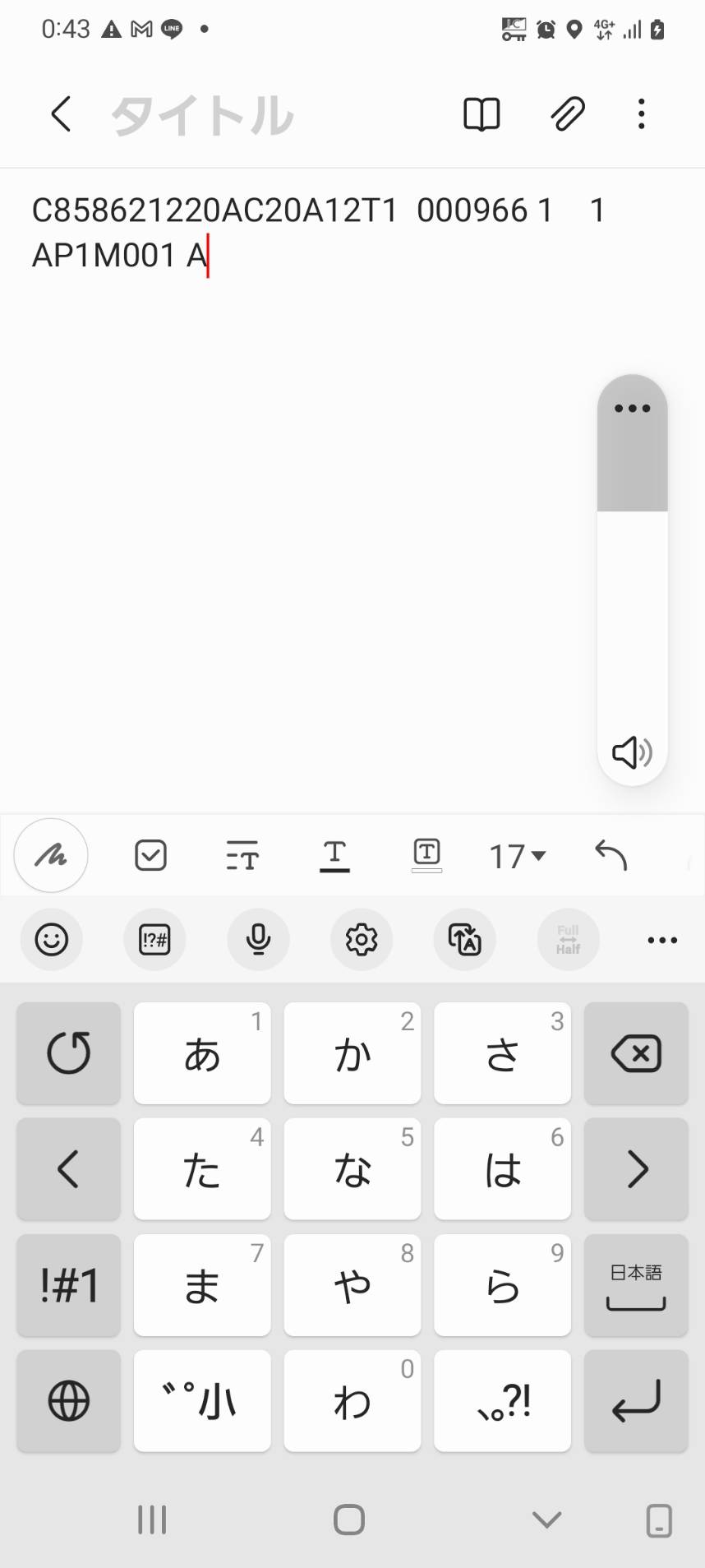The width and height of the screenshot is (705, 1568).
Task: Open volume panel more options dots
Action: 632,408
